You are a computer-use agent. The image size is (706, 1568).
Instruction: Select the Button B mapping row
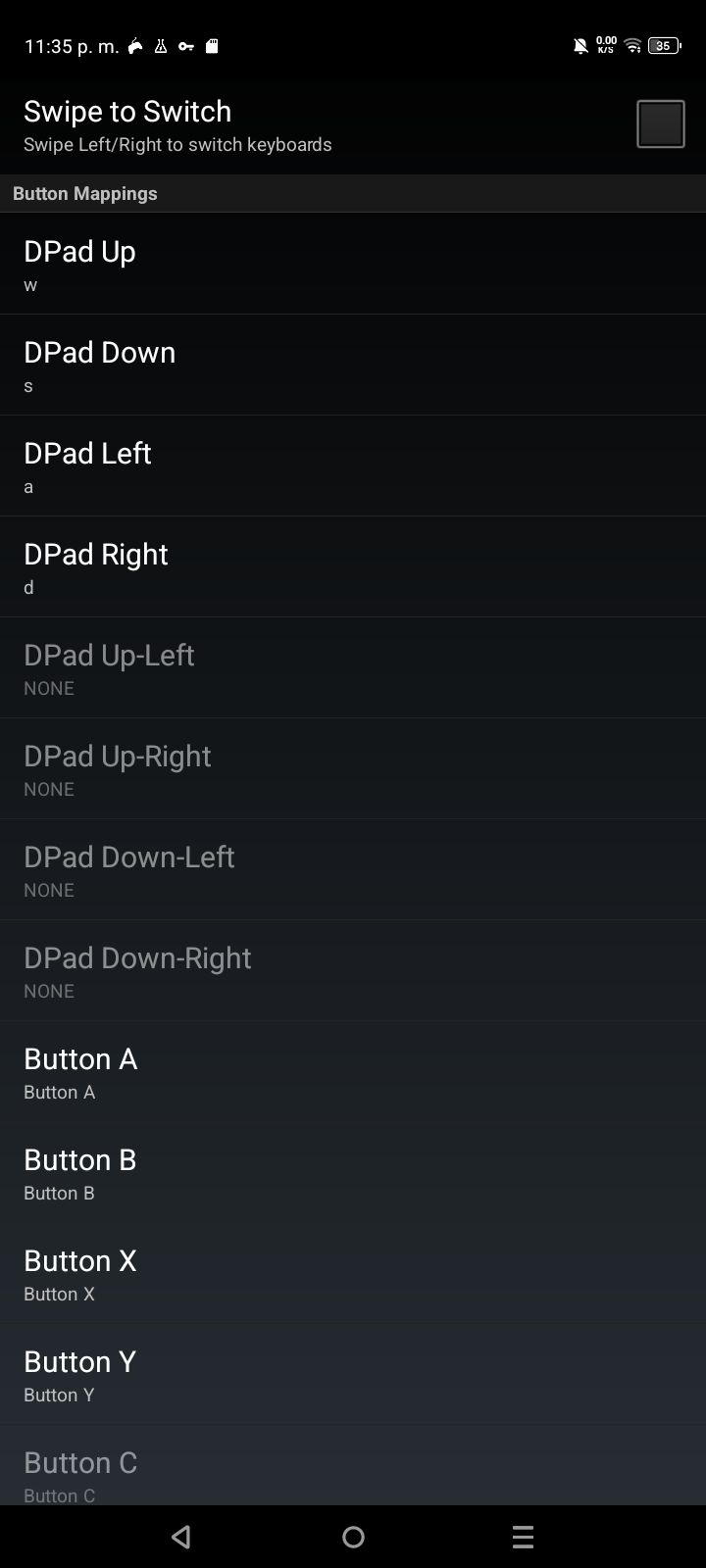tap(353, 1172)
